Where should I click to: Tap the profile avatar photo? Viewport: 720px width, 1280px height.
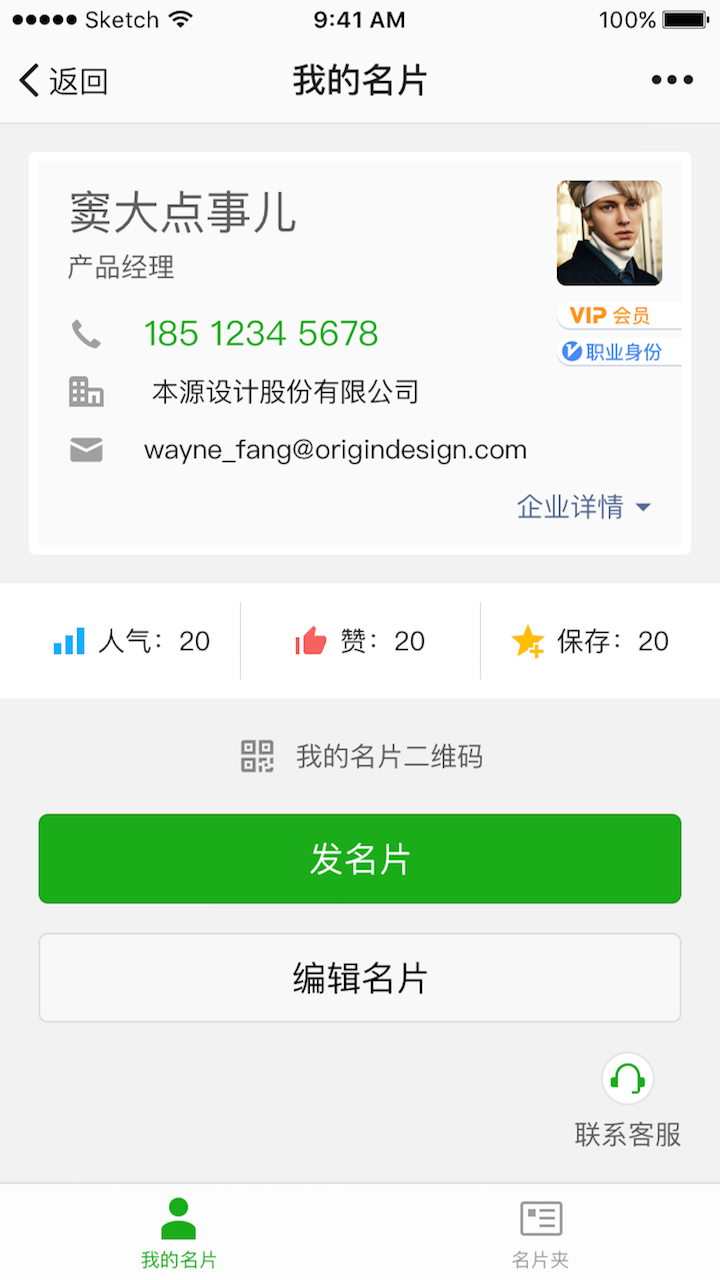(x=609, y=233)
